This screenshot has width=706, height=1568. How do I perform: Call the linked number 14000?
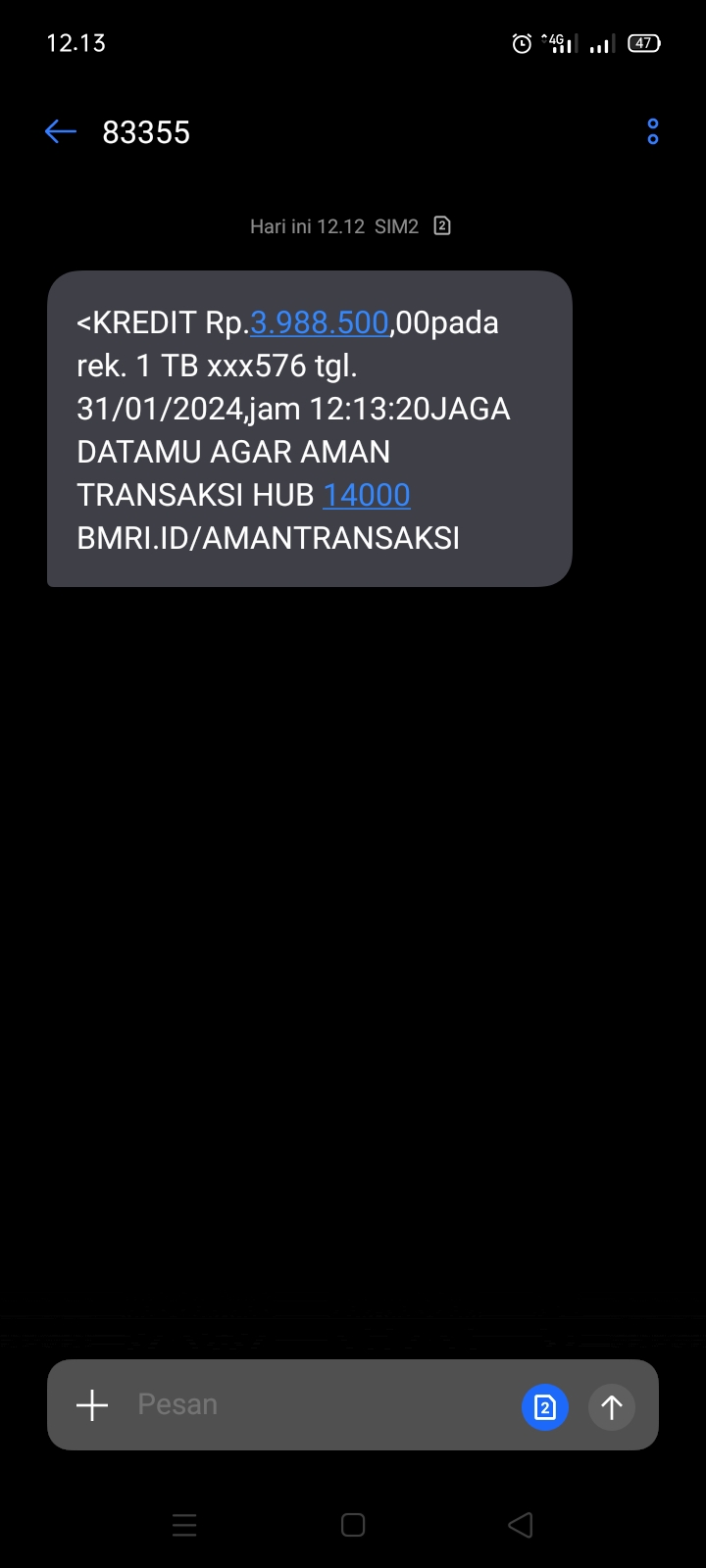point(367,495)
